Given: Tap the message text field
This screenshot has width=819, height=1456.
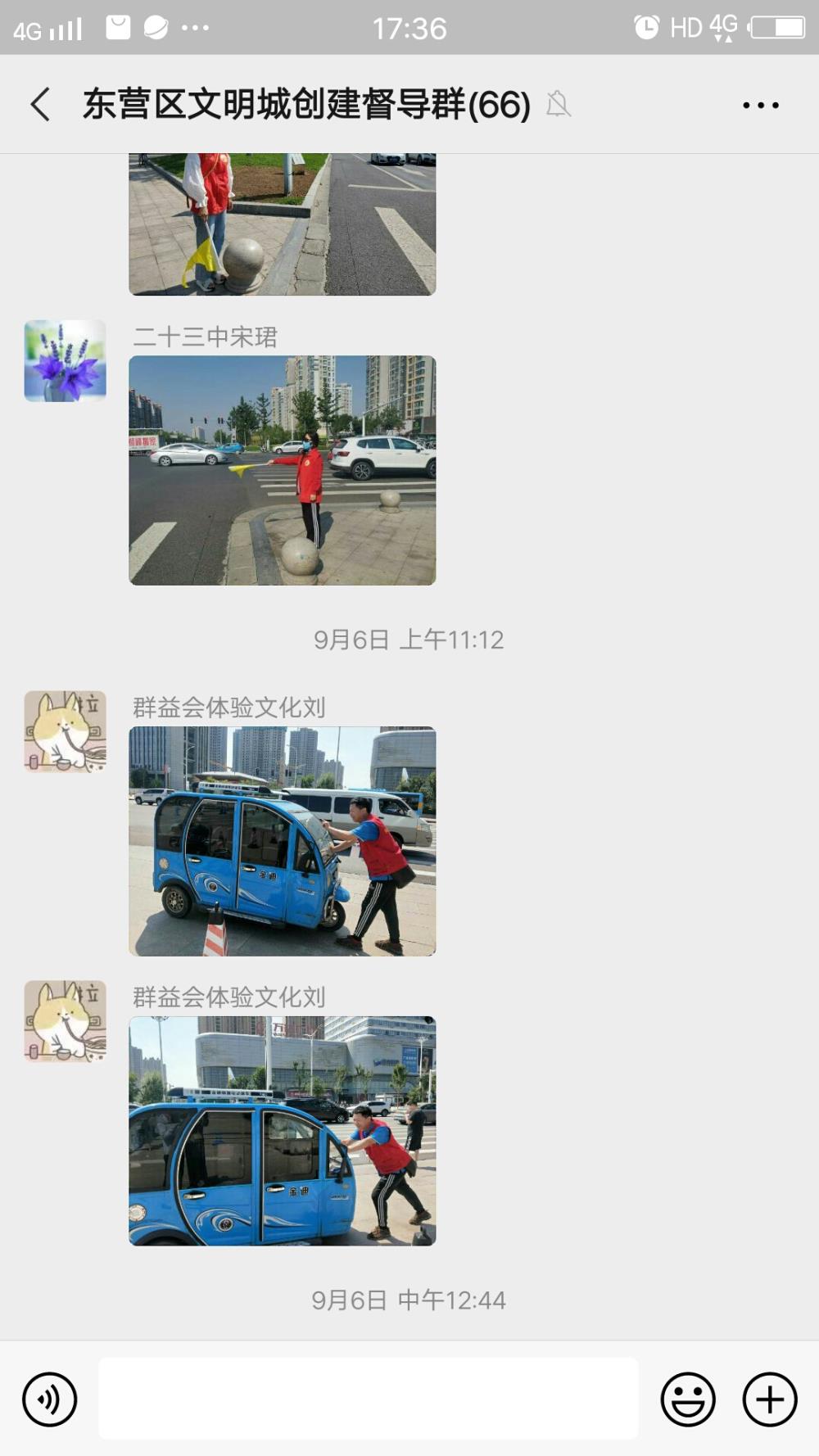Looking at the screenshot, I should click(x=369, y=1399).
